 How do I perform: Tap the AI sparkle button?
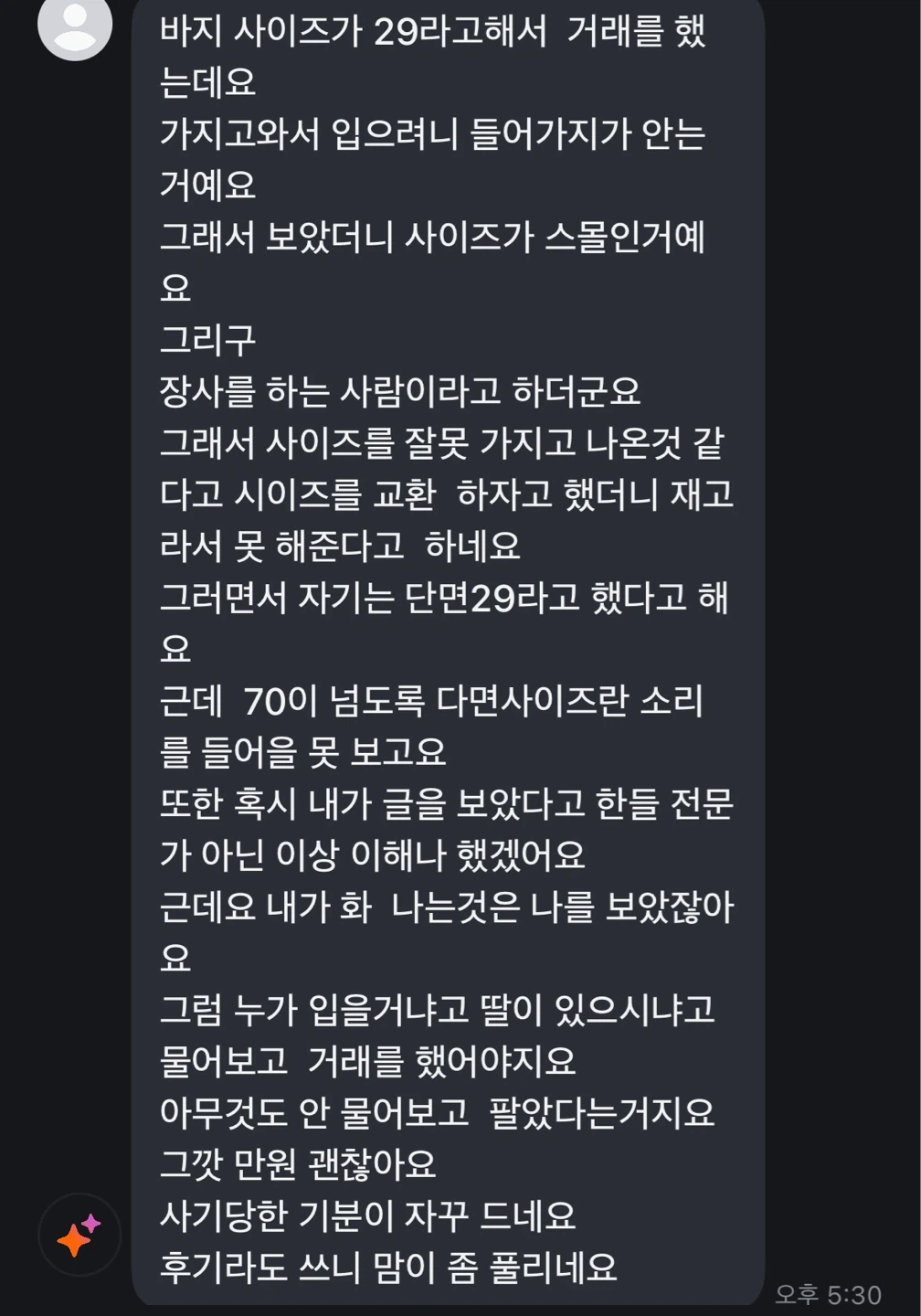pos(79,1235)
